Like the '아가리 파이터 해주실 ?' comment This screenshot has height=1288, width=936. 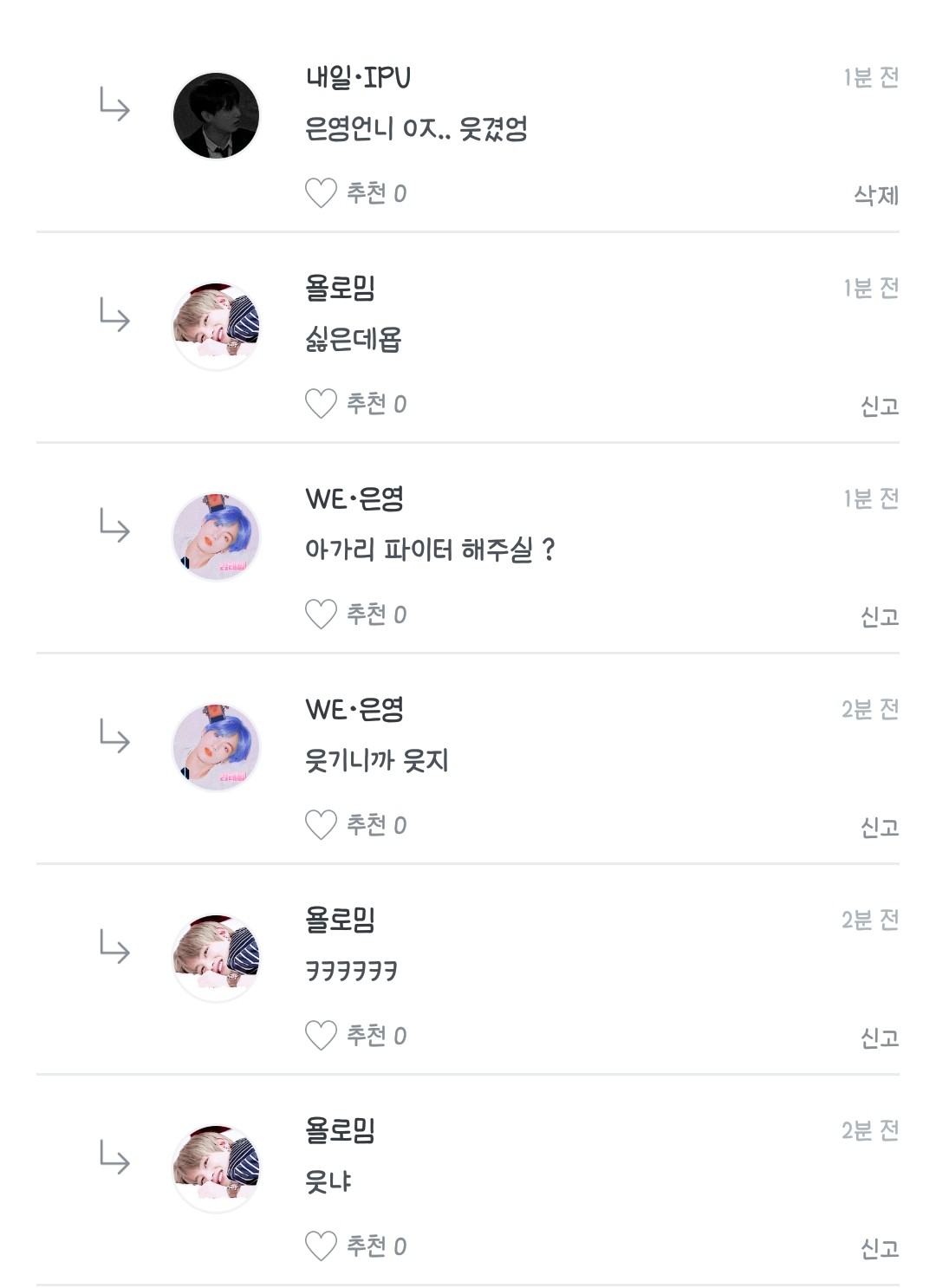click(321, 614)
